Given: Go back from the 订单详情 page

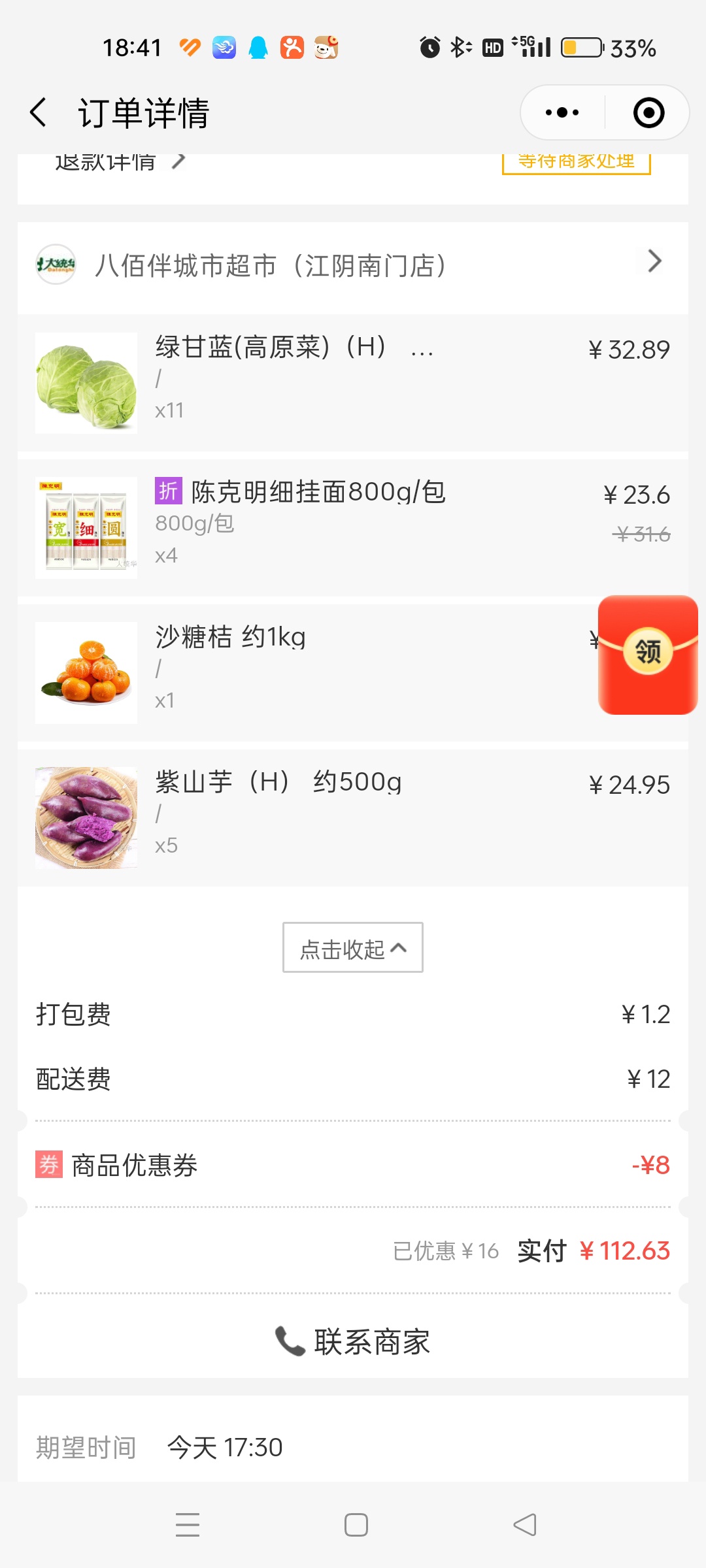Looking at the screenshot, I should tap(39, 112).
